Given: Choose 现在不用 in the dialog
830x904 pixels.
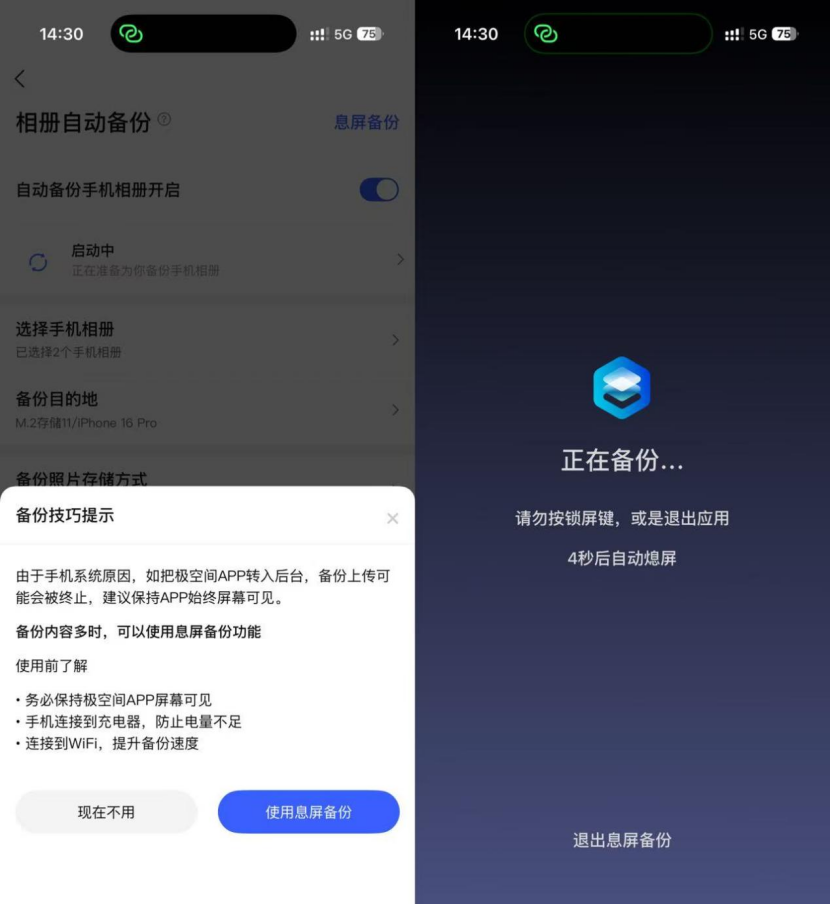Looking at the screenshot, I should point(107,812).
